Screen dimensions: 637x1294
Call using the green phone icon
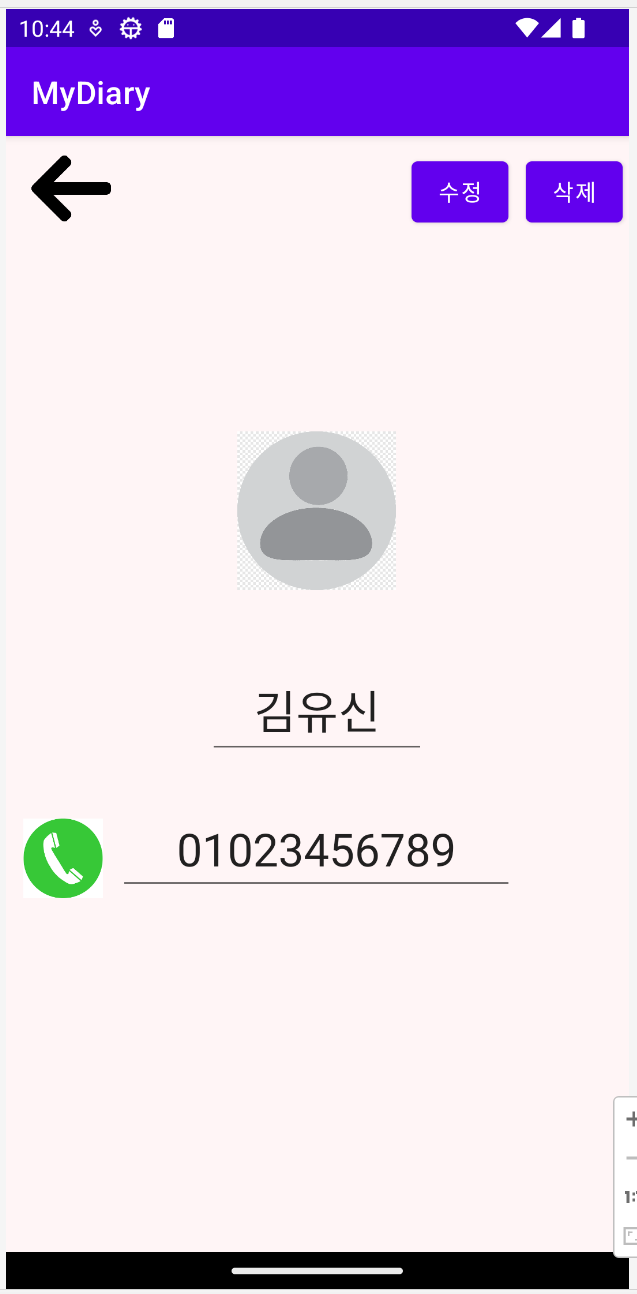63,858
